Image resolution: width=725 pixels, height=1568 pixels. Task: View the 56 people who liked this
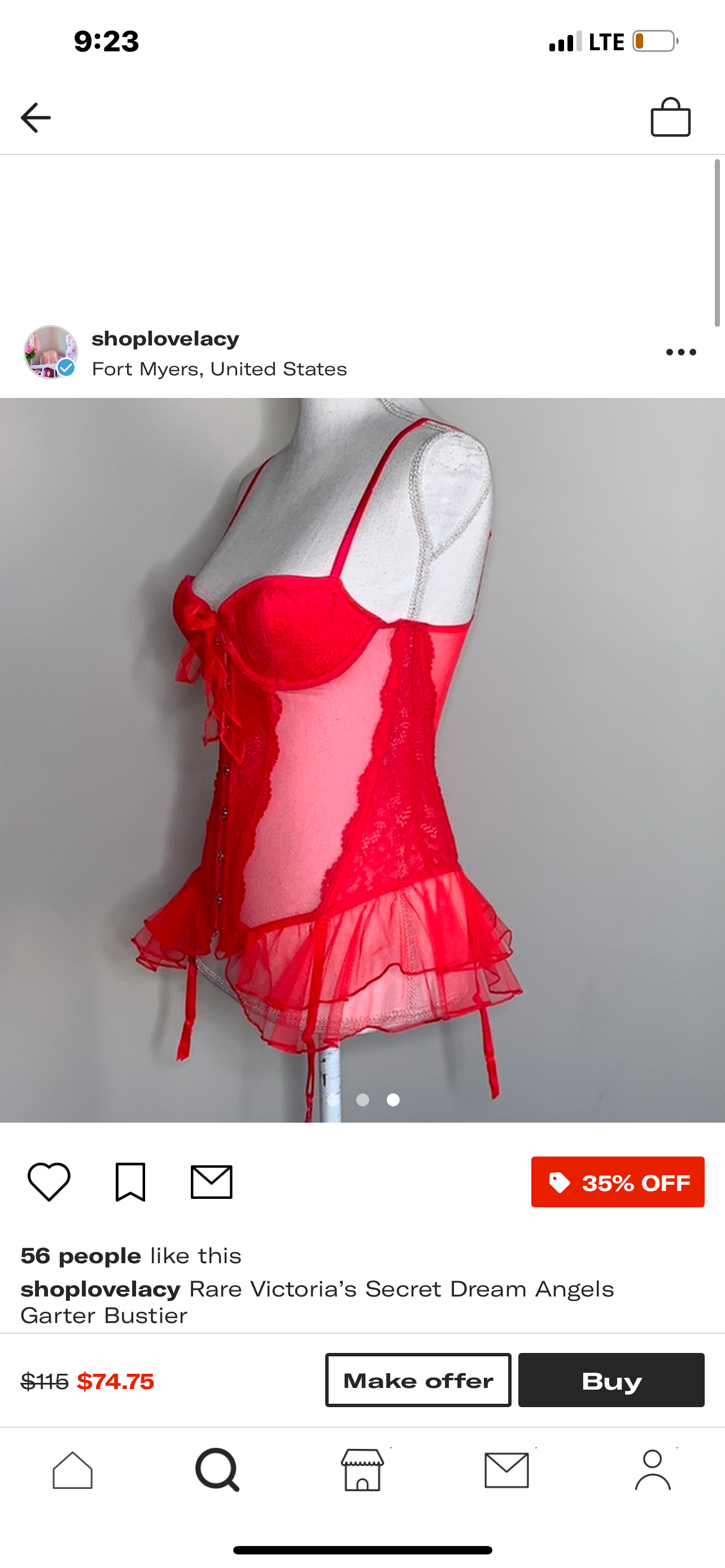[81, 1256]
